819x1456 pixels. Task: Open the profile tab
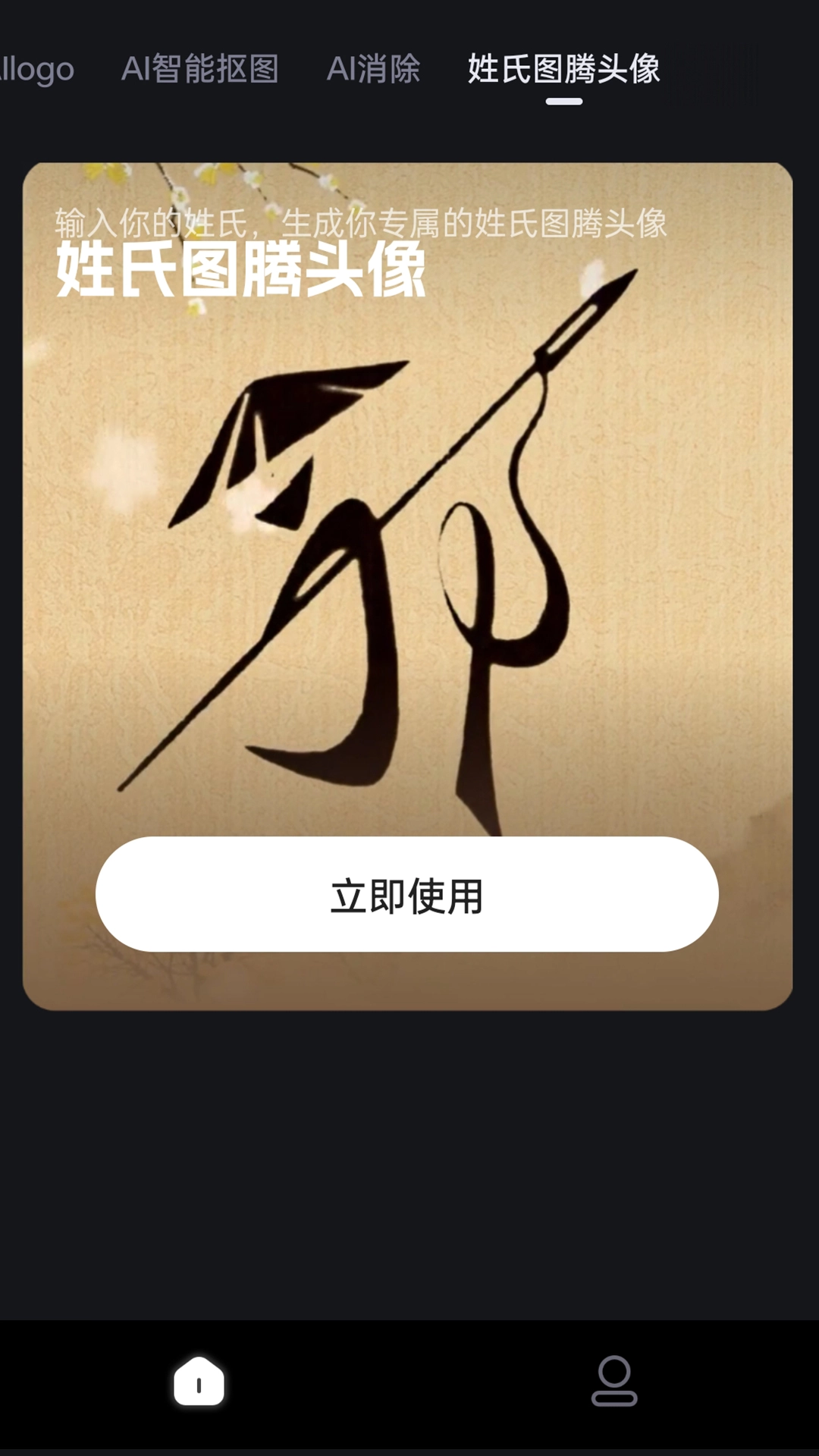click(x=614, y=1381)
